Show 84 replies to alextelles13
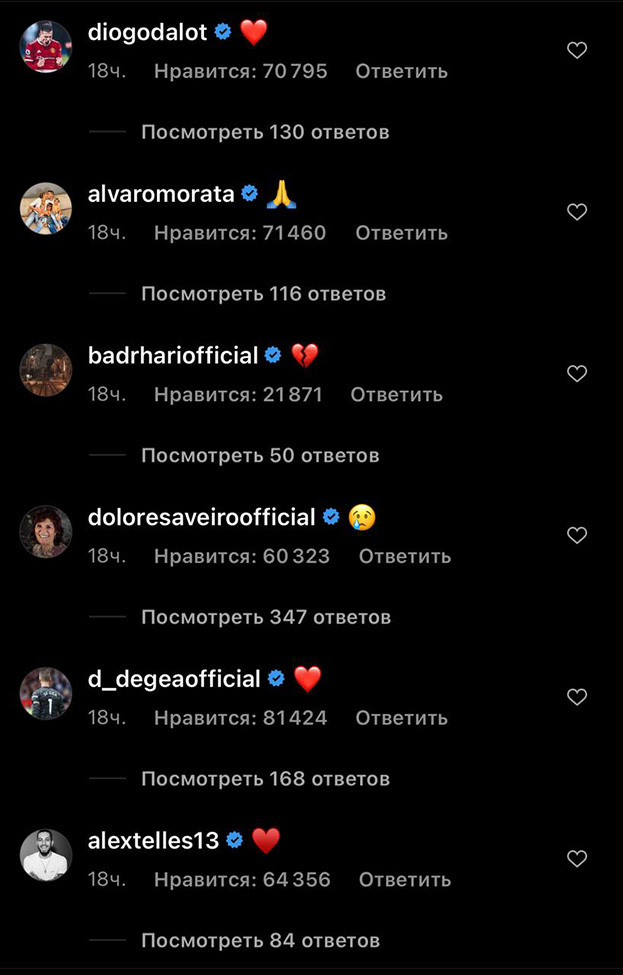This screenshot has height=975, width=623. pos(260,941)
